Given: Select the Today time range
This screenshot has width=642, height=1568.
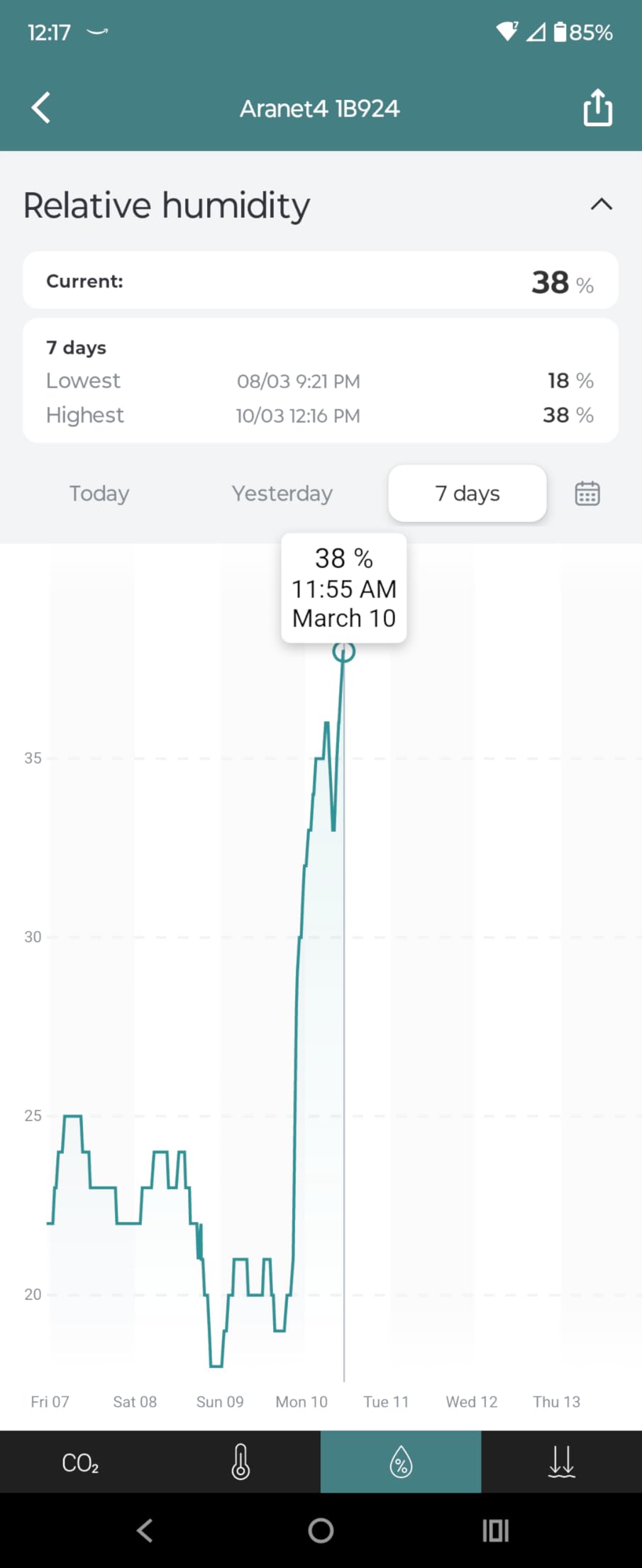Looking at the screenshot, I should [99, 493].
